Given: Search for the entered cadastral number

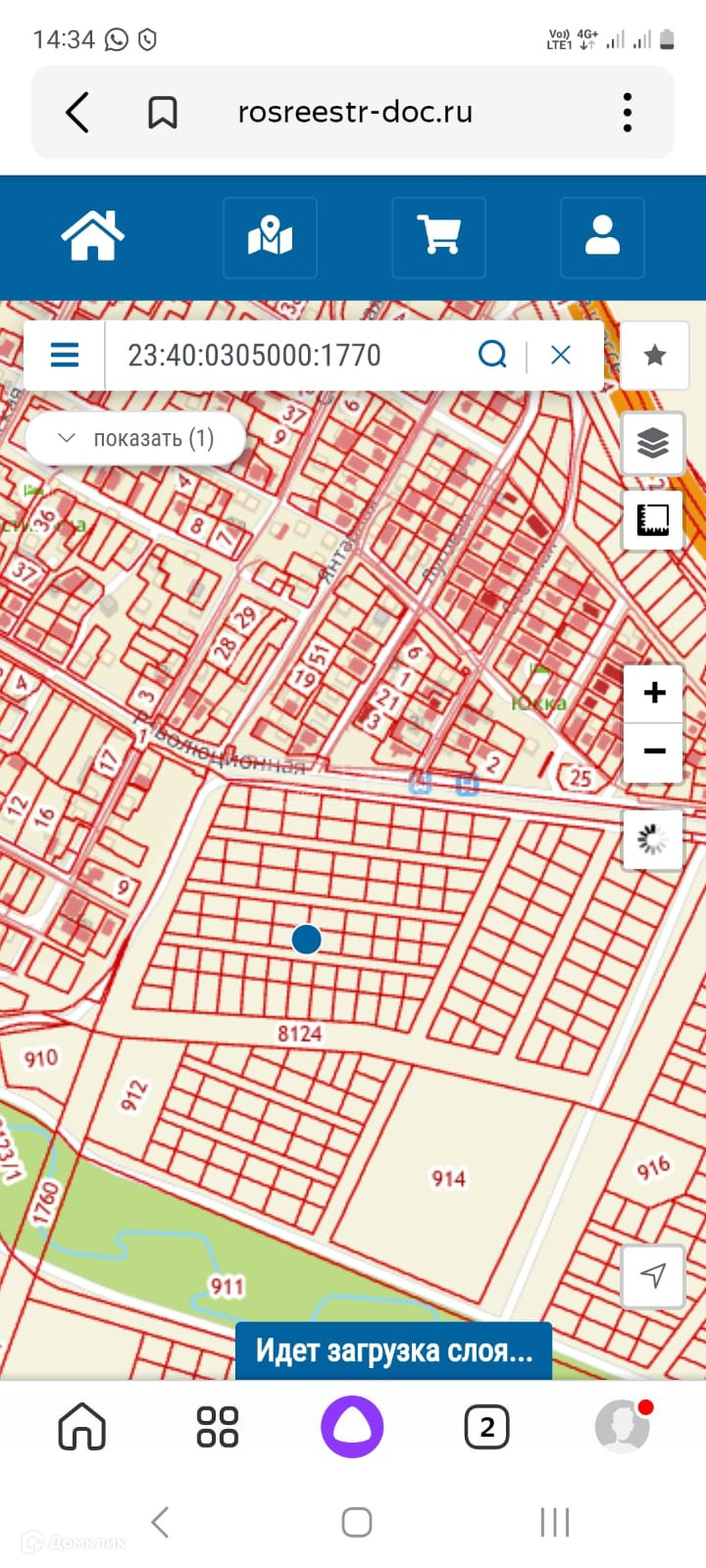Looking at the screenshot, I should pos(492,355).
